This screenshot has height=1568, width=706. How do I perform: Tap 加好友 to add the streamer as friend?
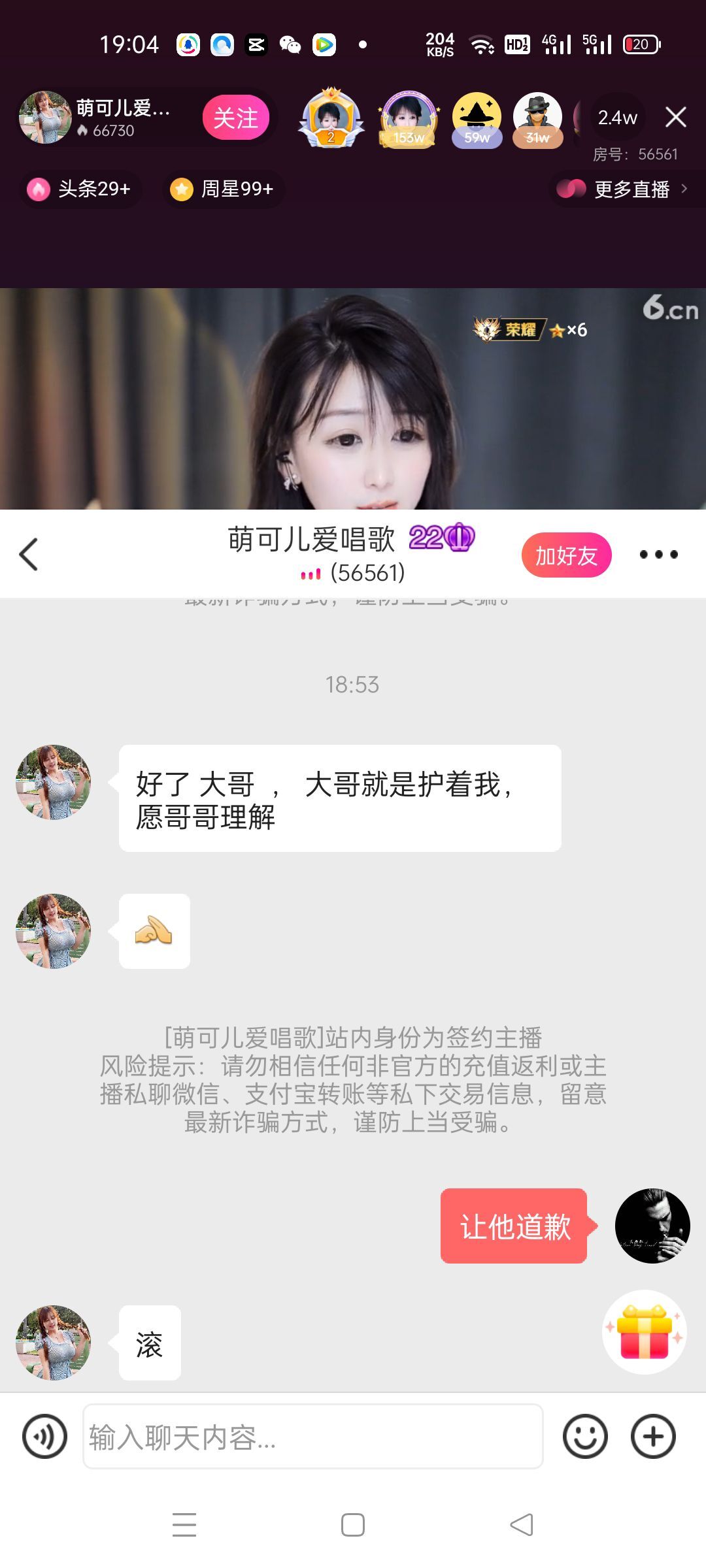coord(566,553)
